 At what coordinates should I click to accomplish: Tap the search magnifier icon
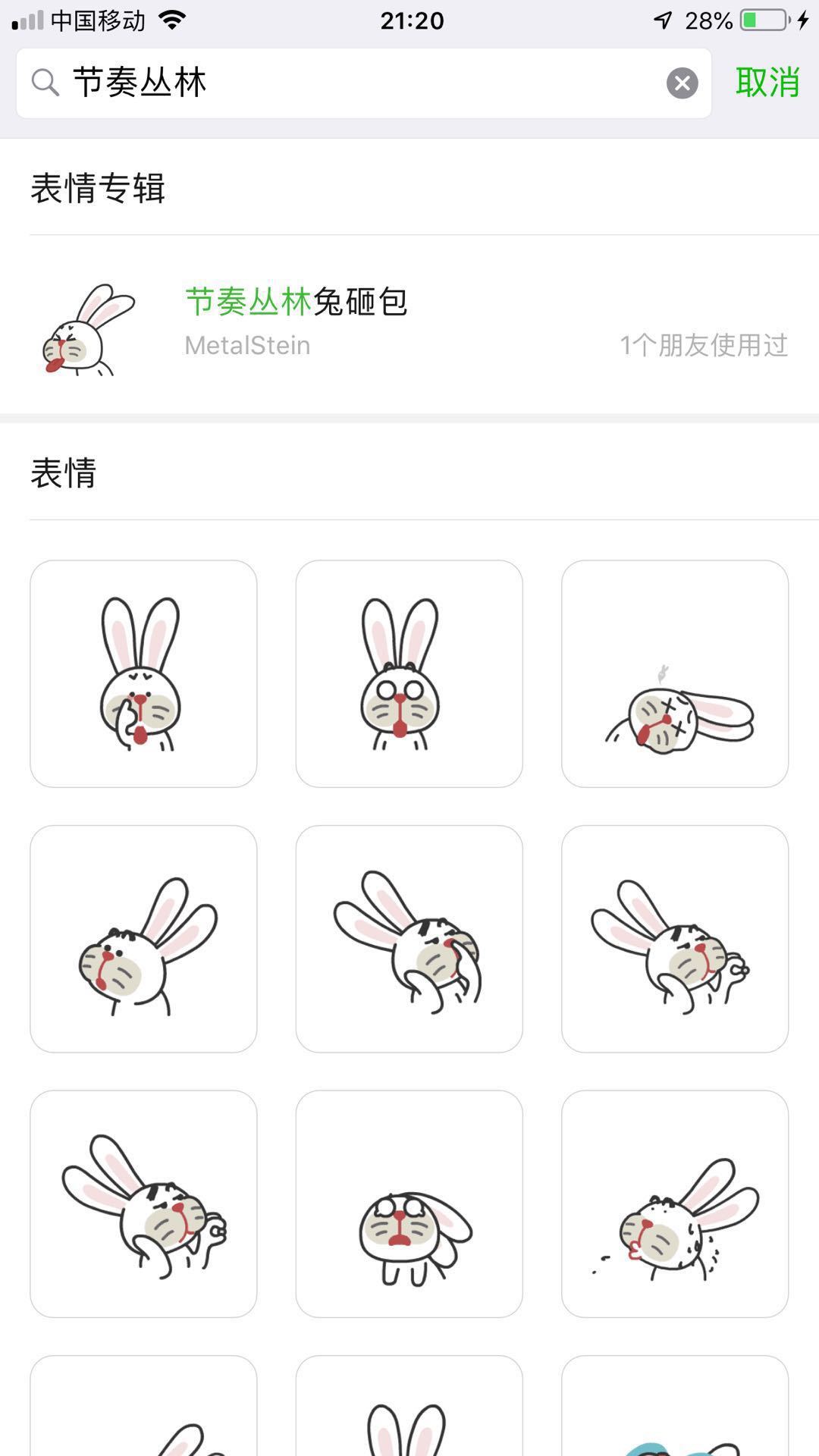point(47,83)
